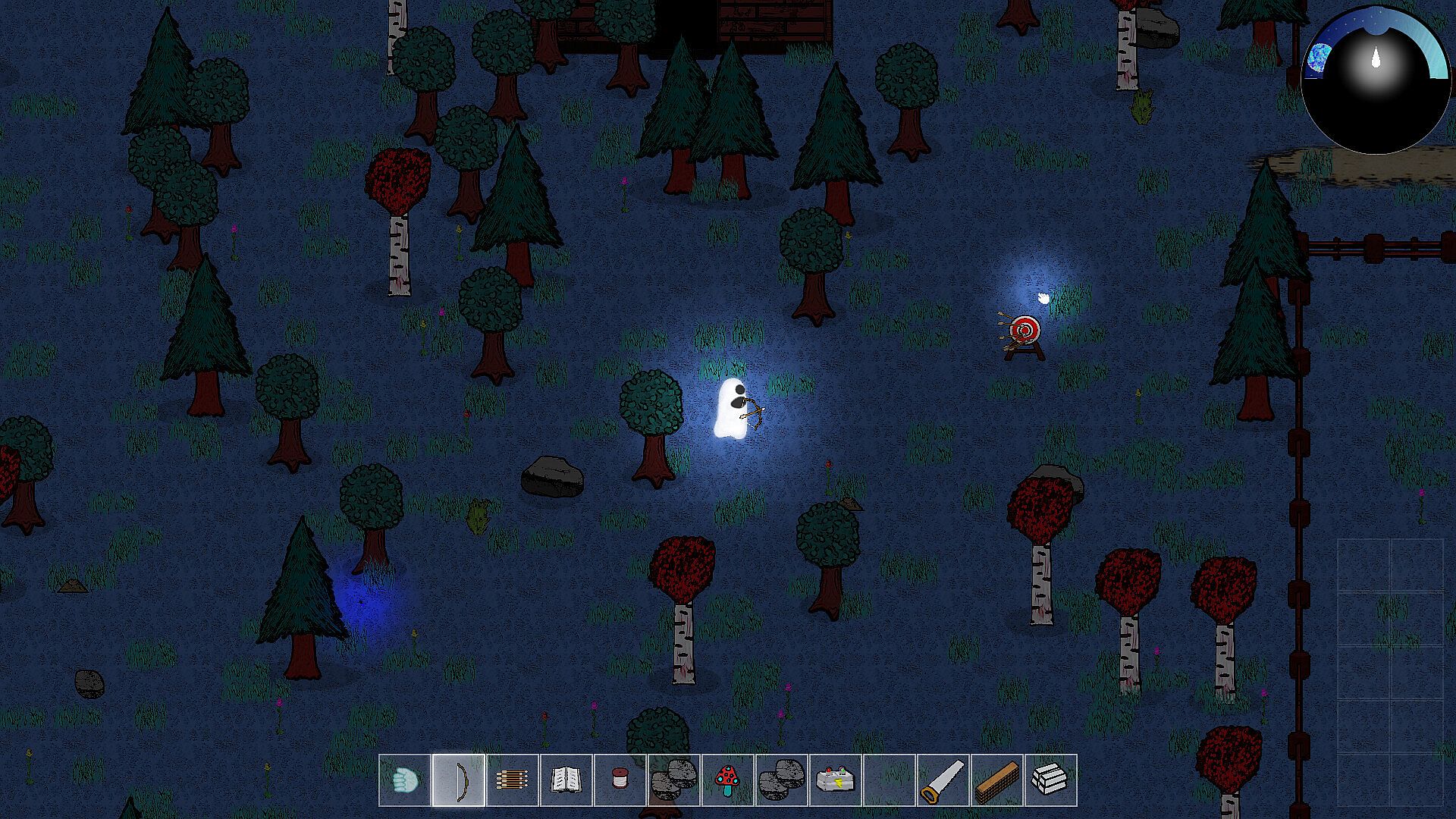Select the electric battery box item
The width and height of the screenshot is (1456, 819).
coord(835,780)
